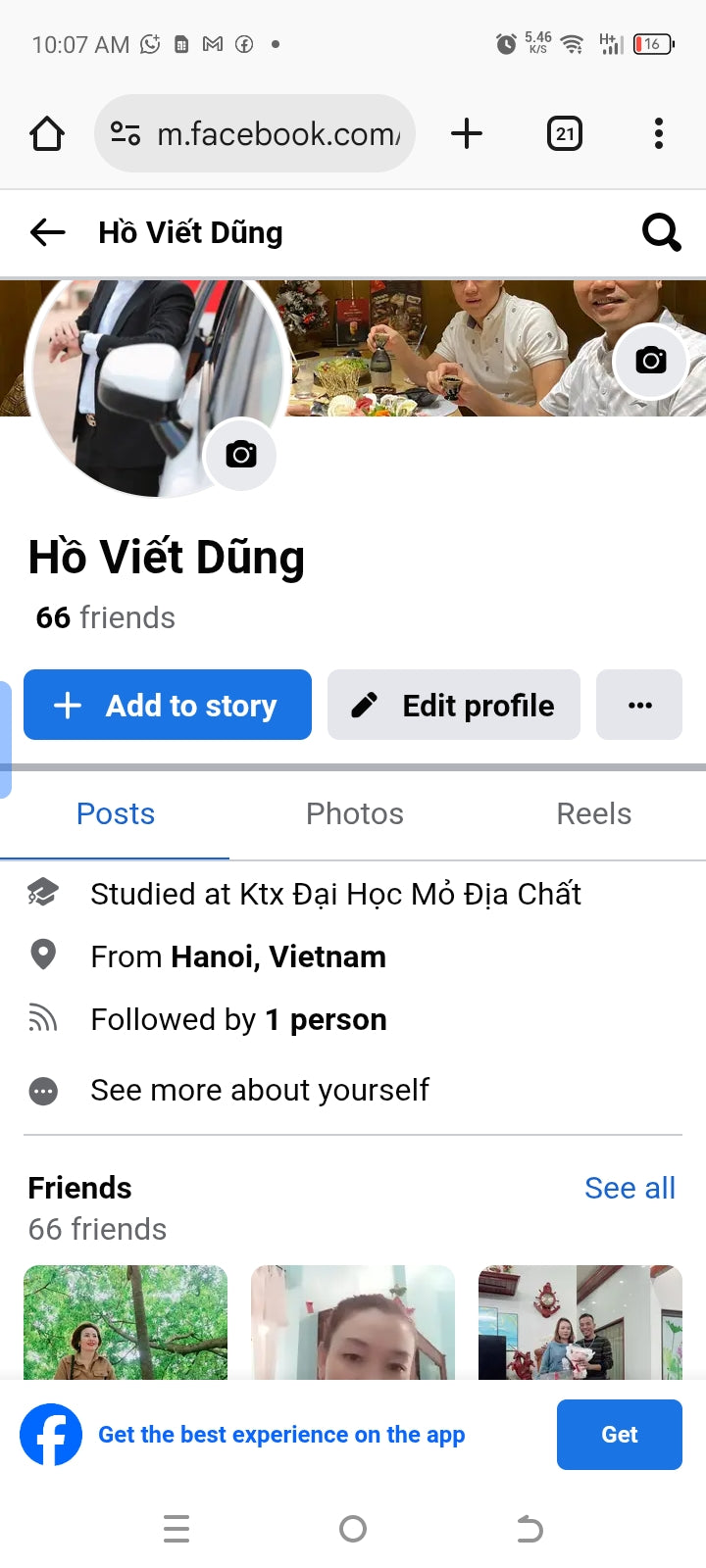This screenshot has height=1568, width=706.
Task: Click the Add to story button
Action: [x=167, y=705]
